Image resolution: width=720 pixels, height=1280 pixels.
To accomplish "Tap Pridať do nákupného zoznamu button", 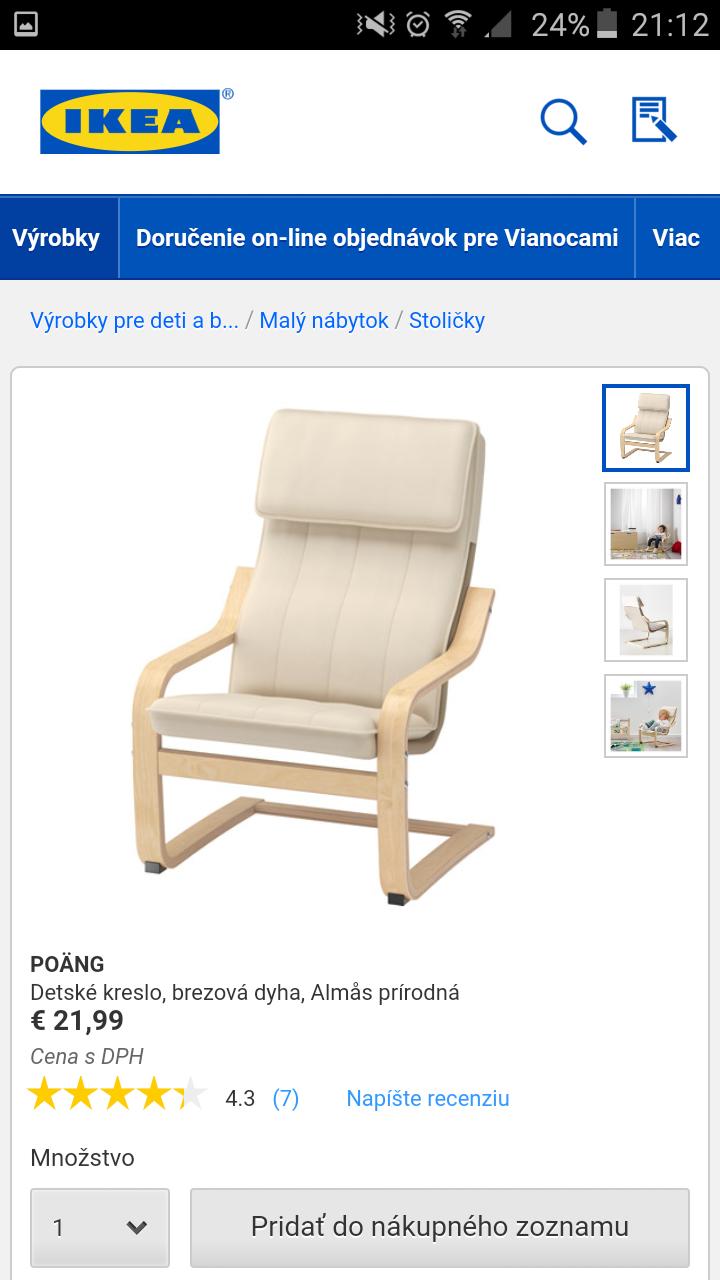I will [x=440, y=1227].
